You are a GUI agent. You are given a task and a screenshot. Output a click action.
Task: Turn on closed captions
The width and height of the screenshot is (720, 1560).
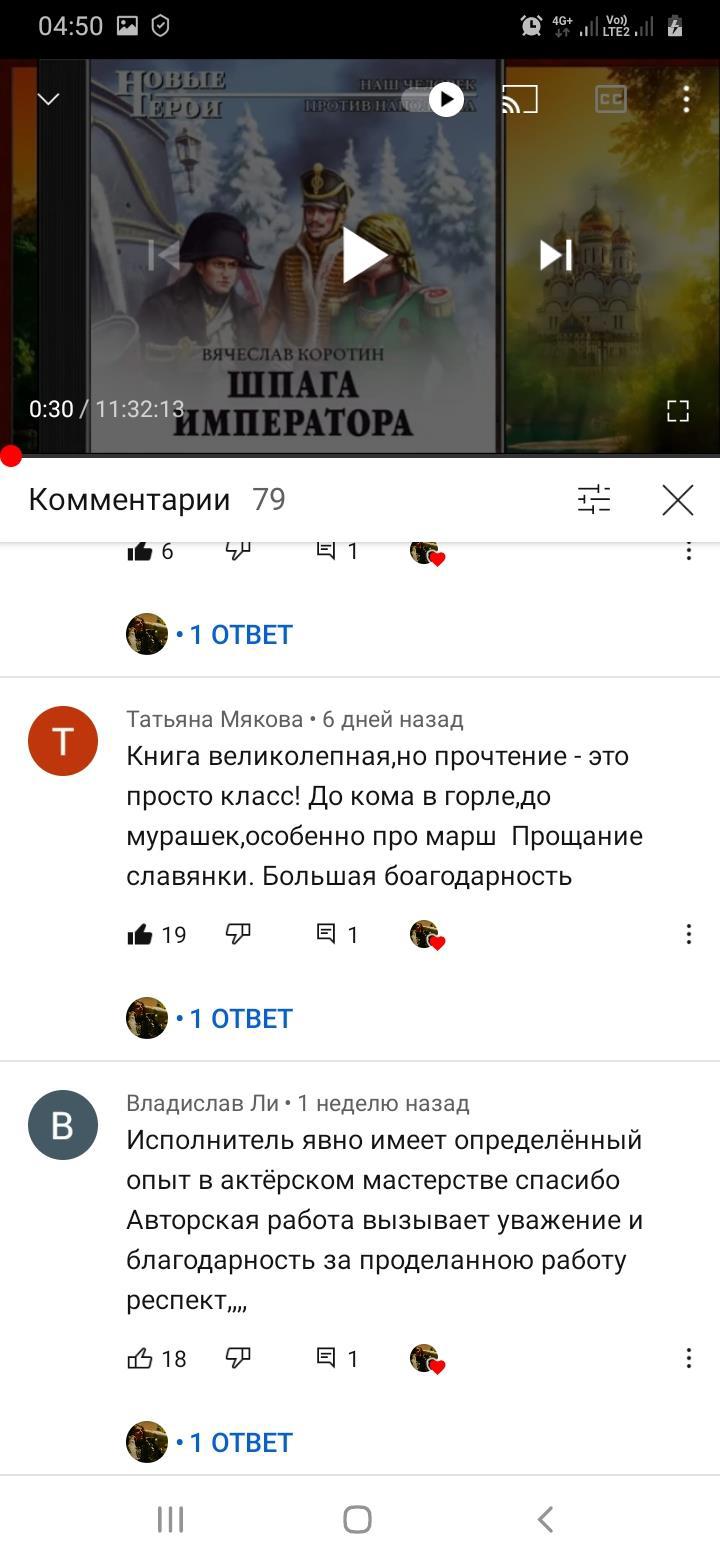(610, 99)
